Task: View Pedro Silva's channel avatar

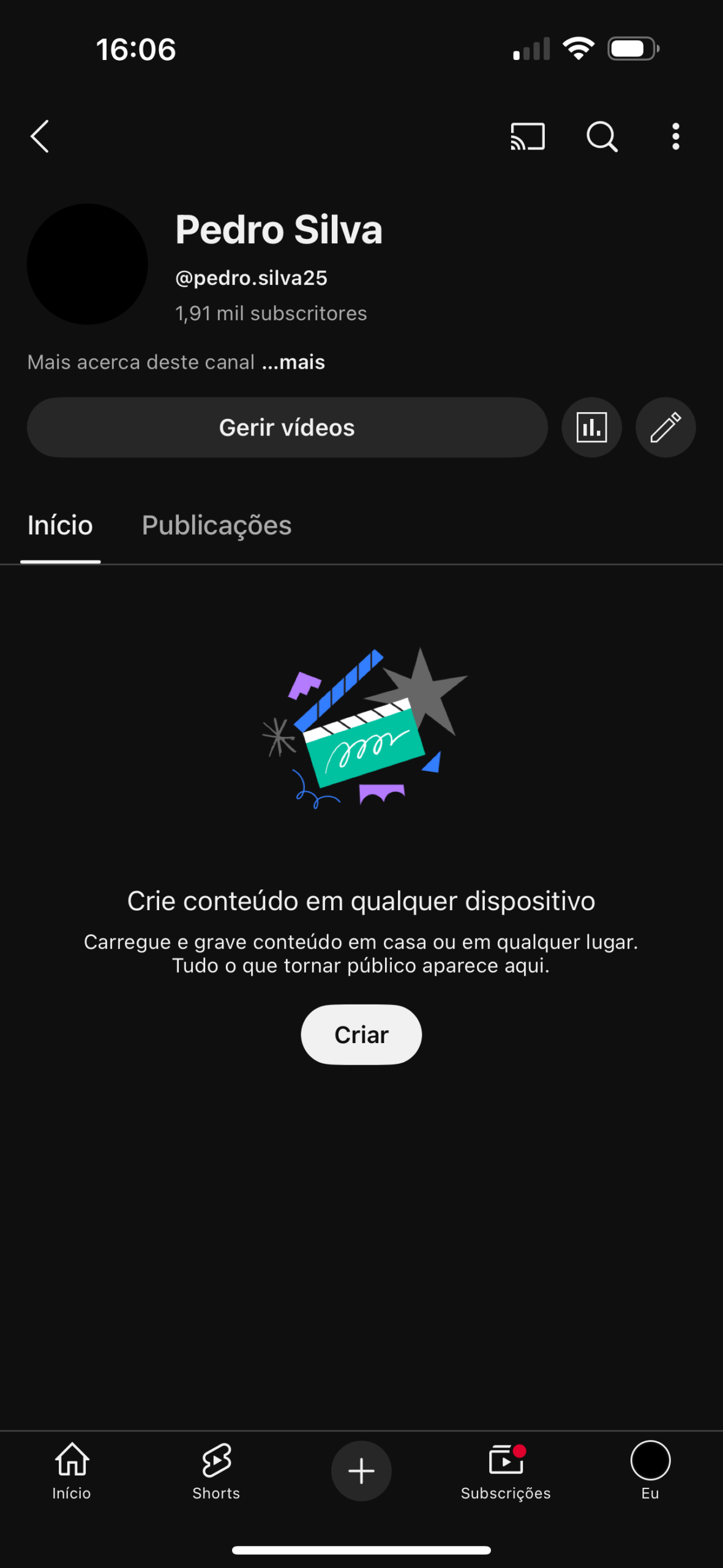Action: (x=88, y=264)
